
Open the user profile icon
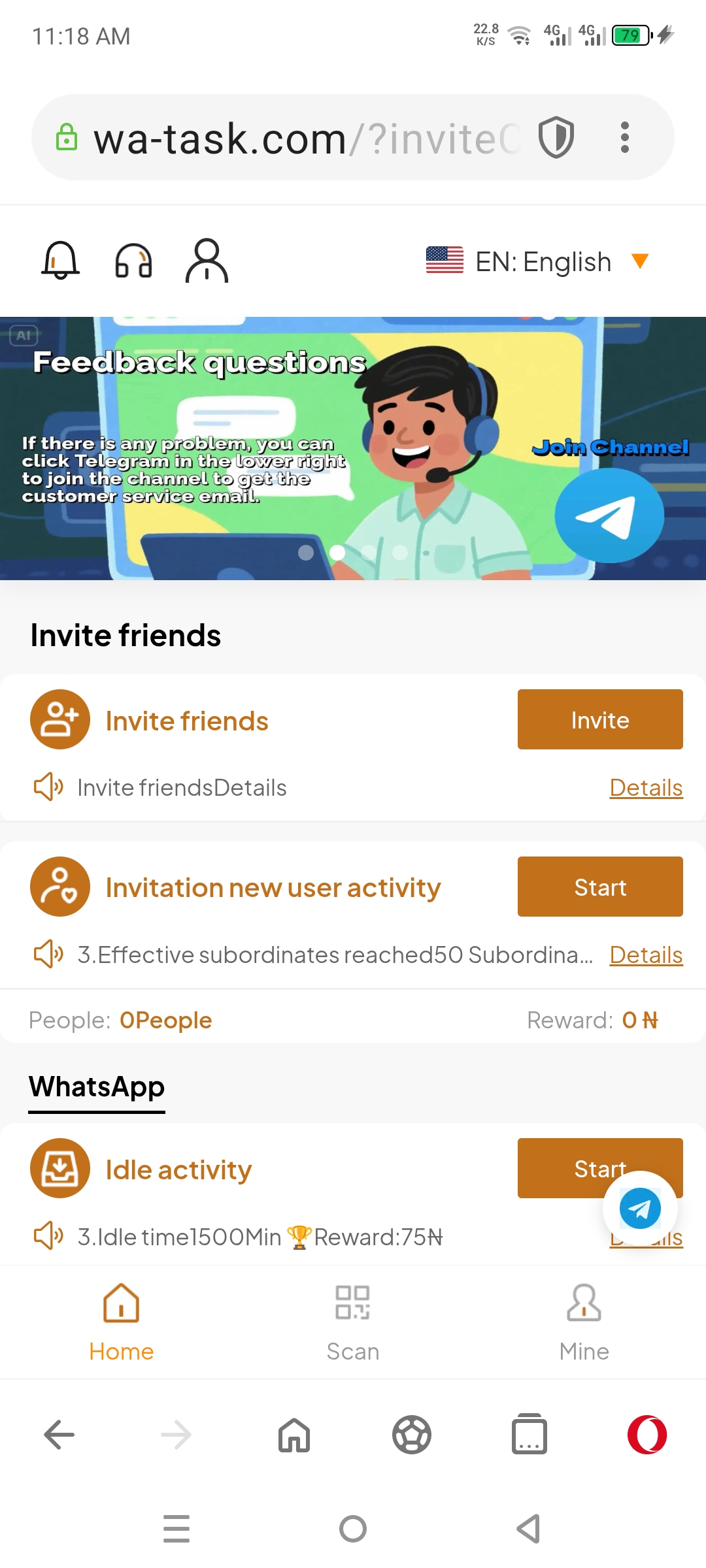click(x=207, y=261)
